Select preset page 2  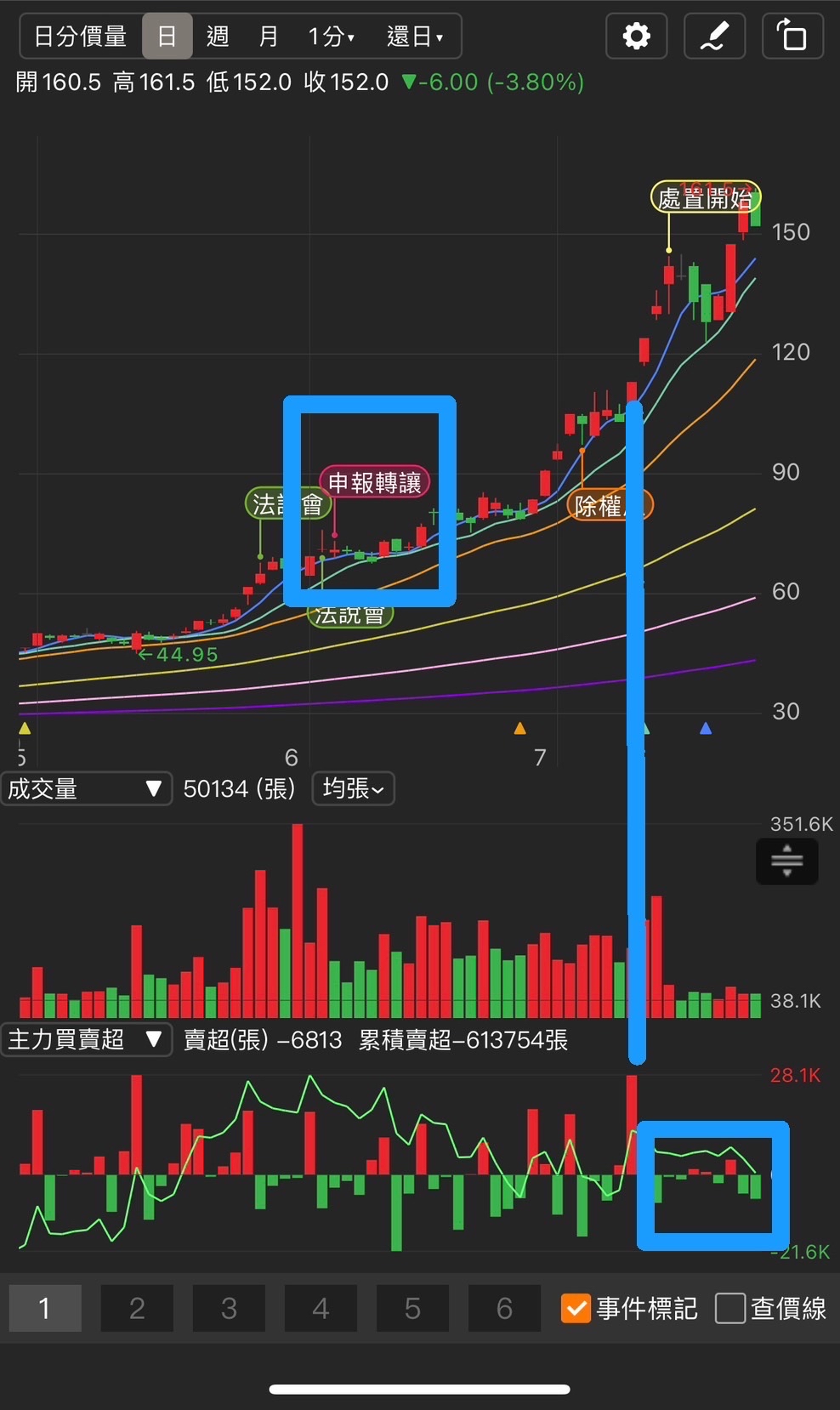[x=137, y=1308]
